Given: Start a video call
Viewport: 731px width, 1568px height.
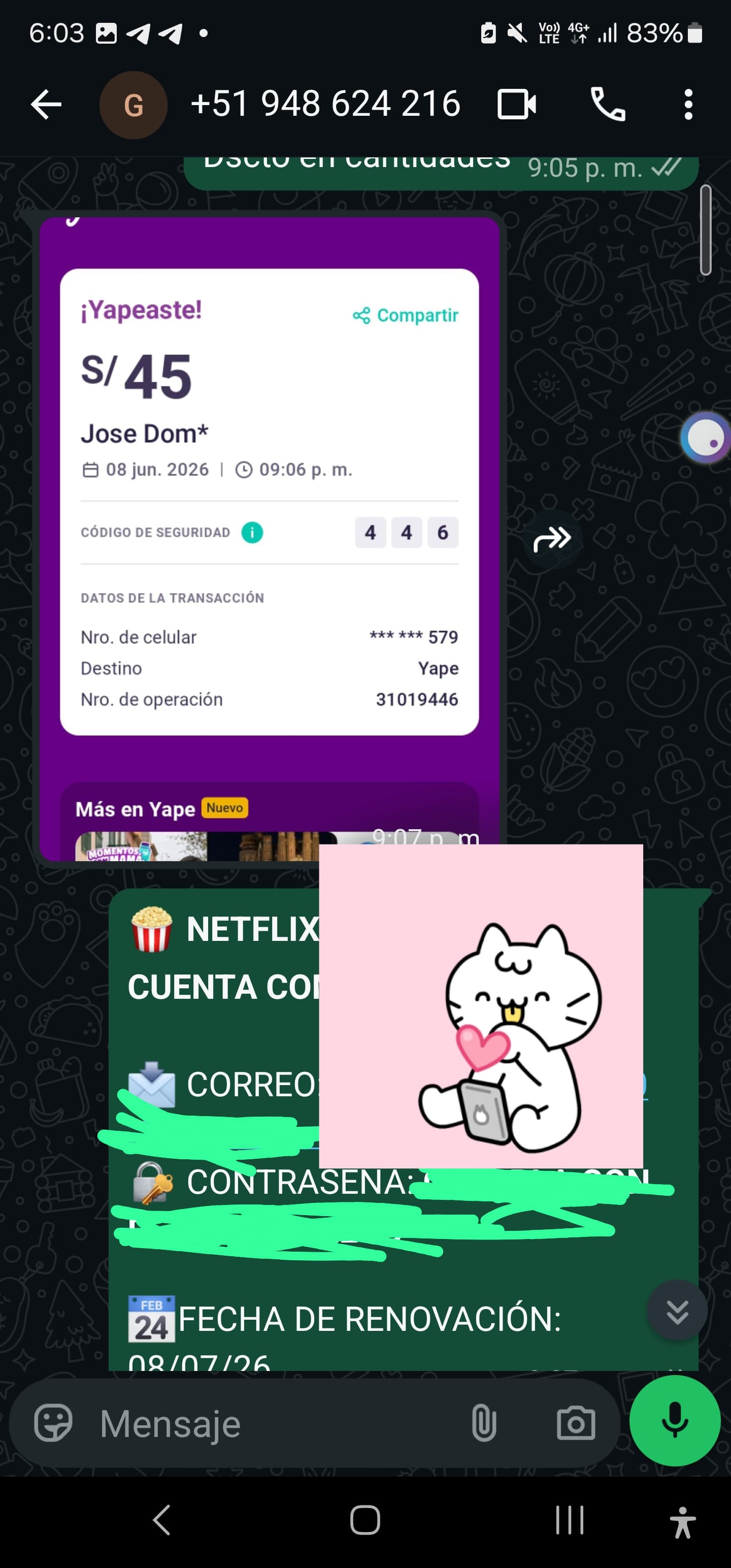Looking at the screenshot, I should click(x=516, y=104).
